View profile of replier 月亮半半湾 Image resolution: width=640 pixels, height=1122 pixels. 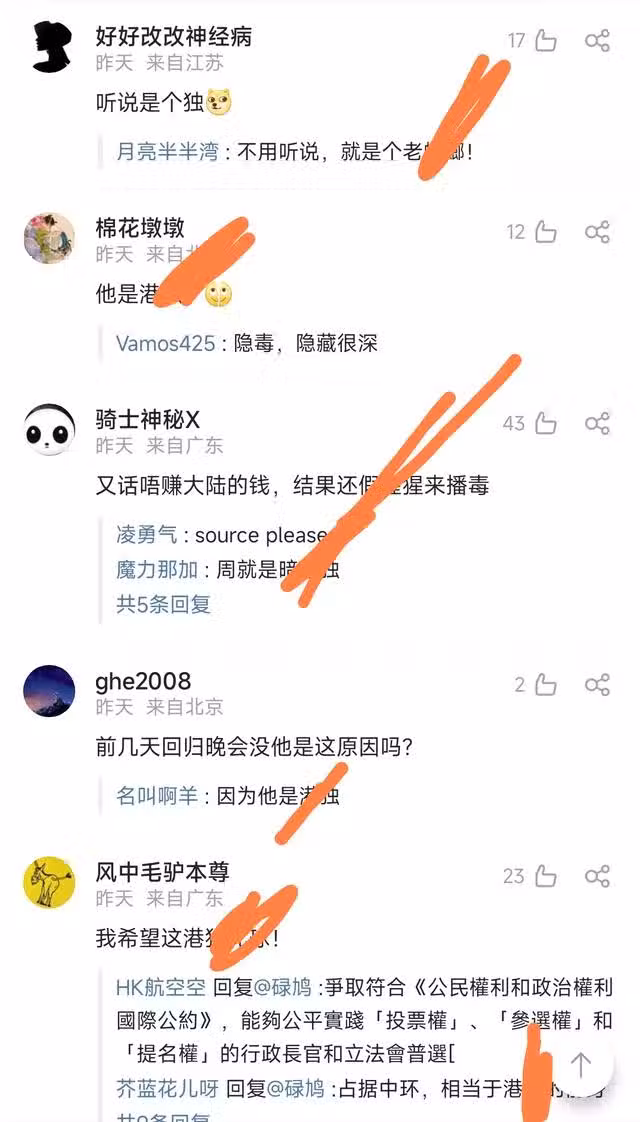(x=166, y=152)
